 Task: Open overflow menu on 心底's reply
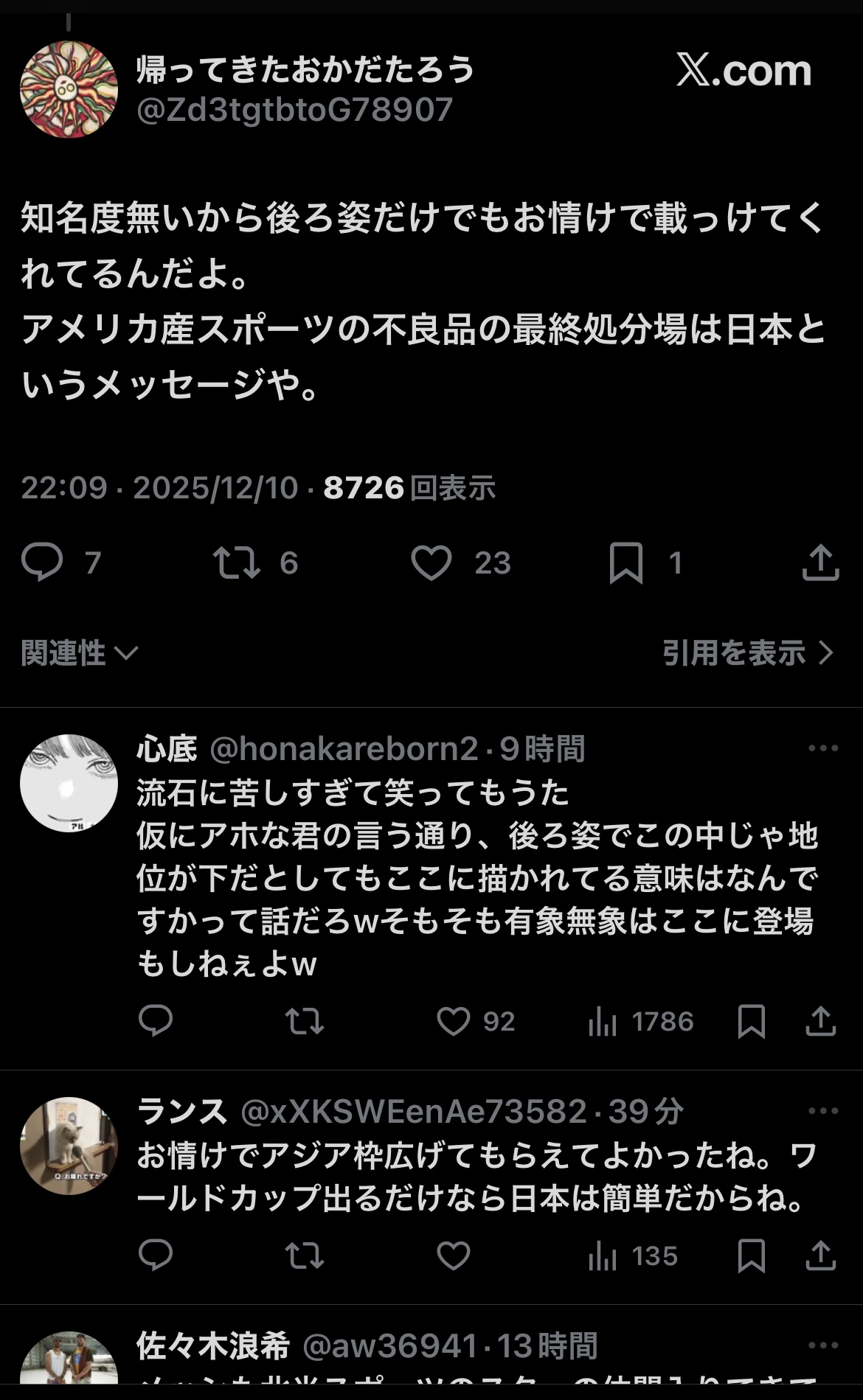click(x=823, y=748)
